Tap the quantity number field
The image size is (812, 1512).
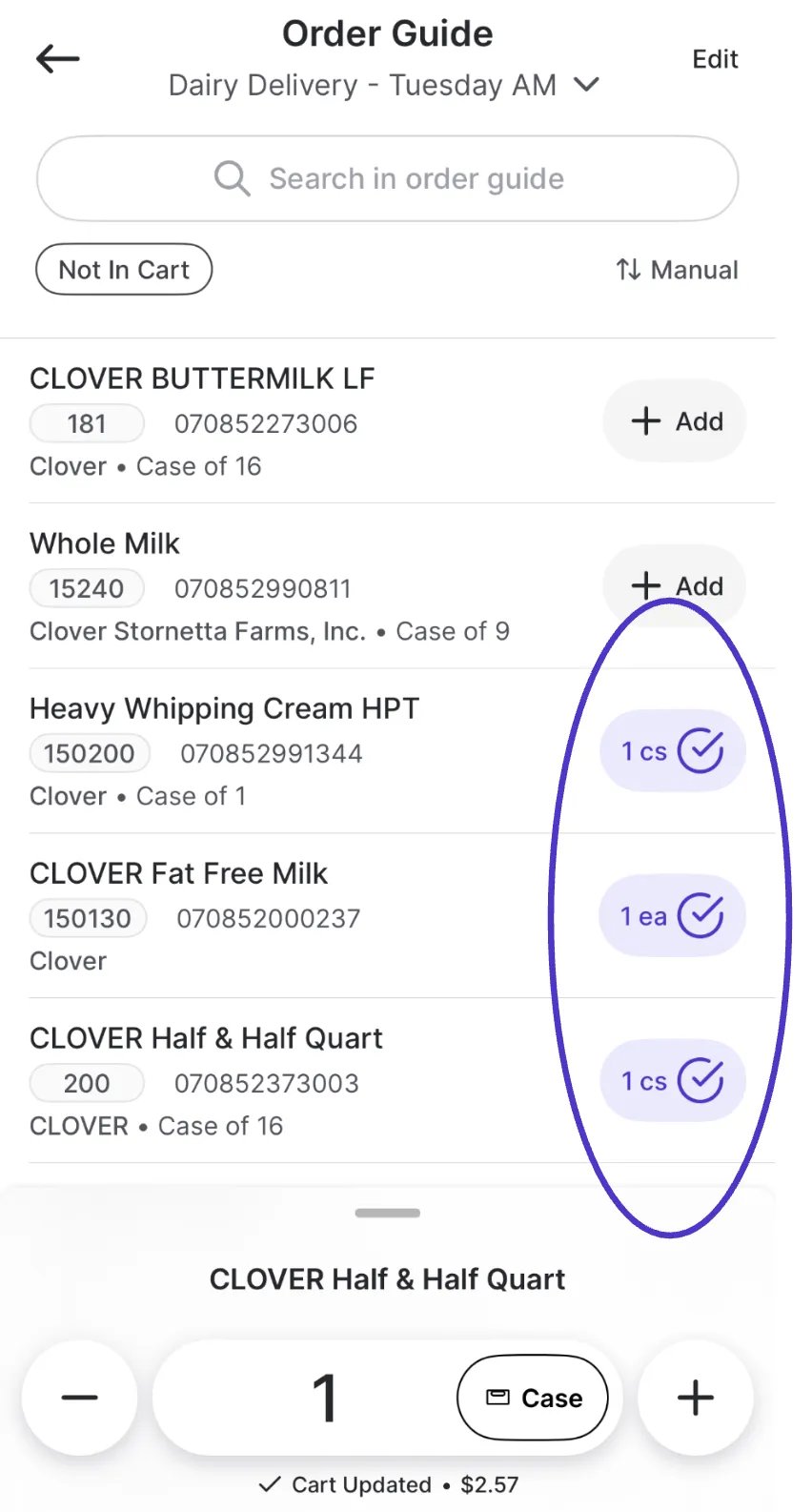(x=324, y=1398)
